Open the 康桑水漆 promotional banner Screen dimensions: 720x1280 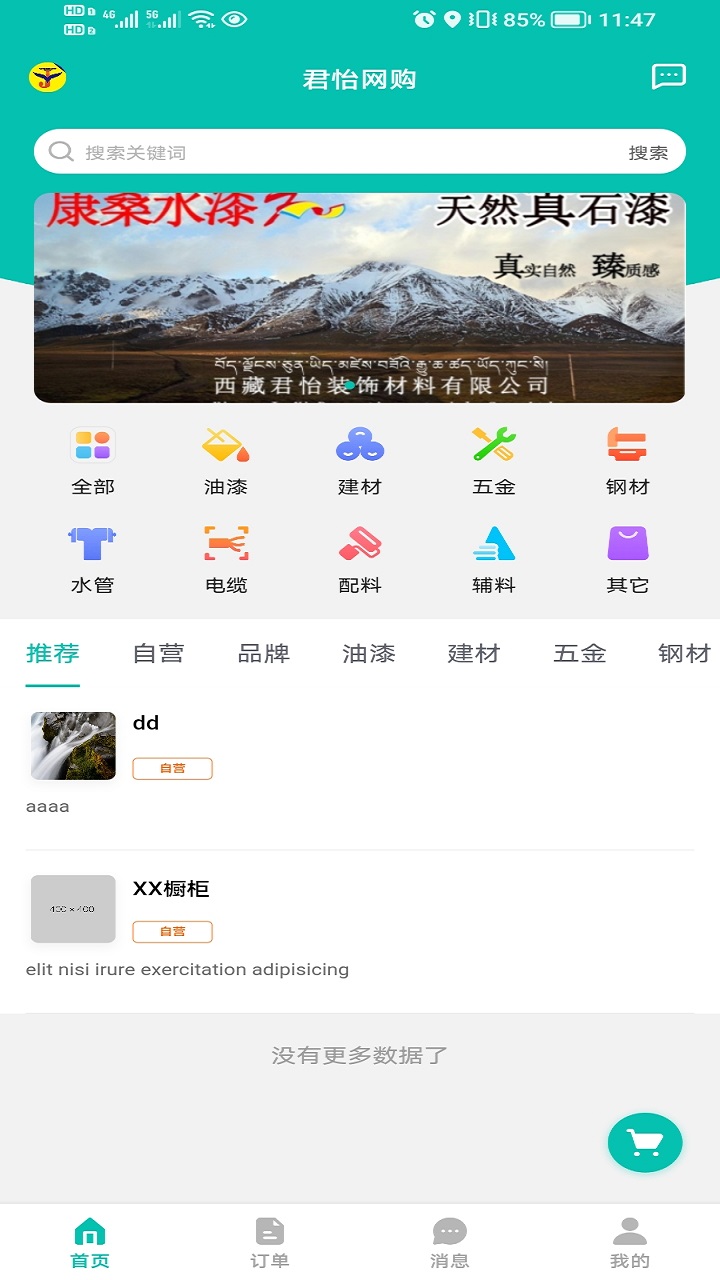[x=360, y=298]
